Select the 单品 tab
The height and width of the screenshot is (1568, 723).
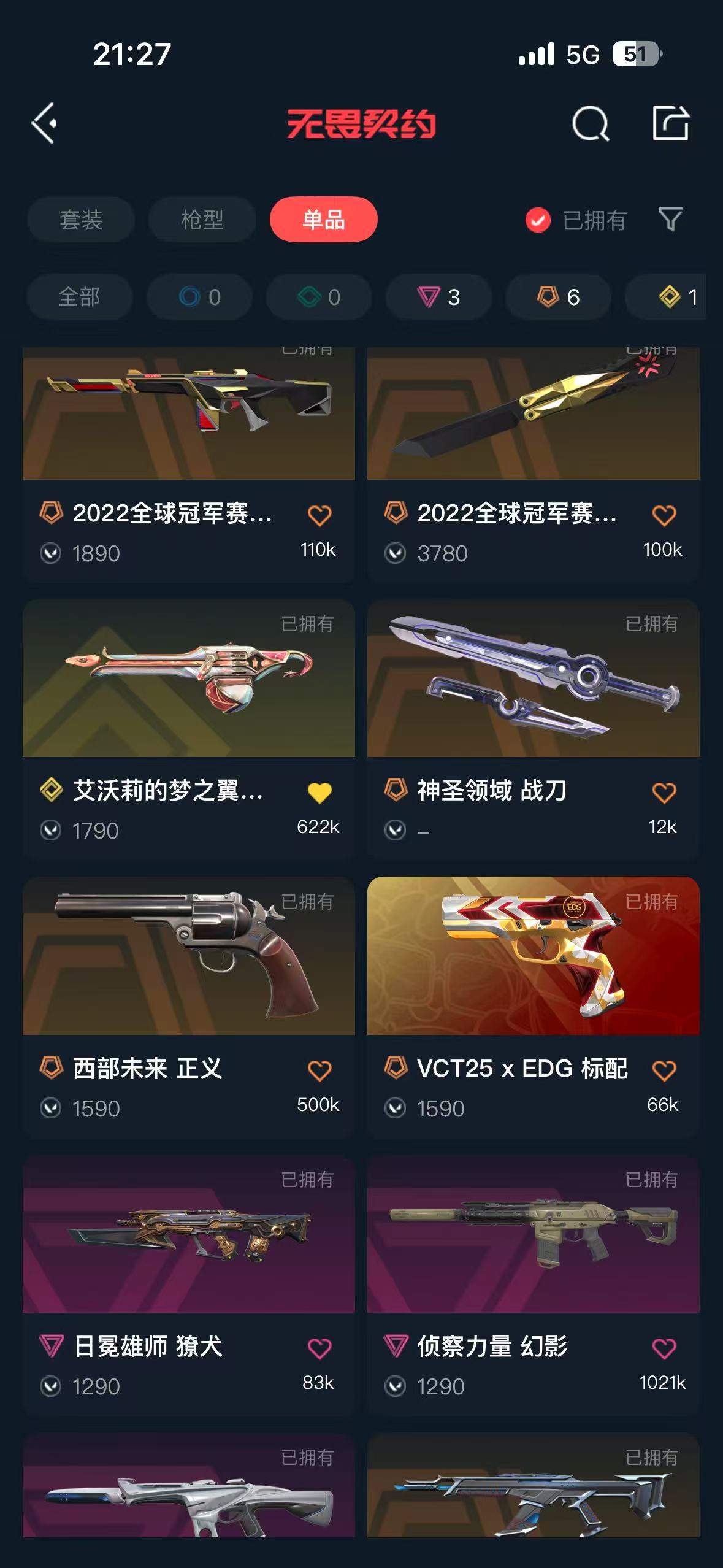coord(323,220)
